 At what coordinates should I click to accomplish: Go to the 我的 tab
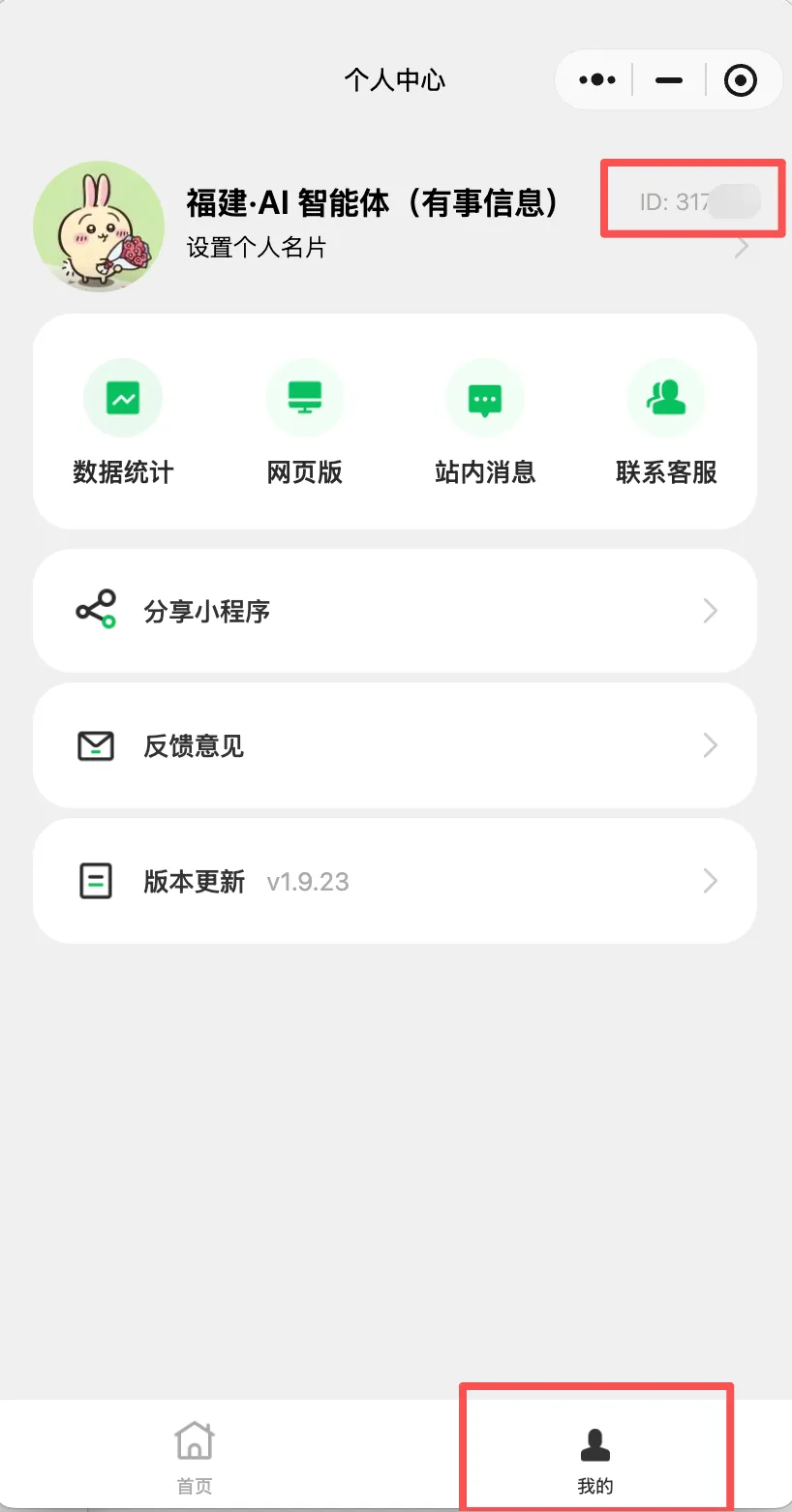595,1456
